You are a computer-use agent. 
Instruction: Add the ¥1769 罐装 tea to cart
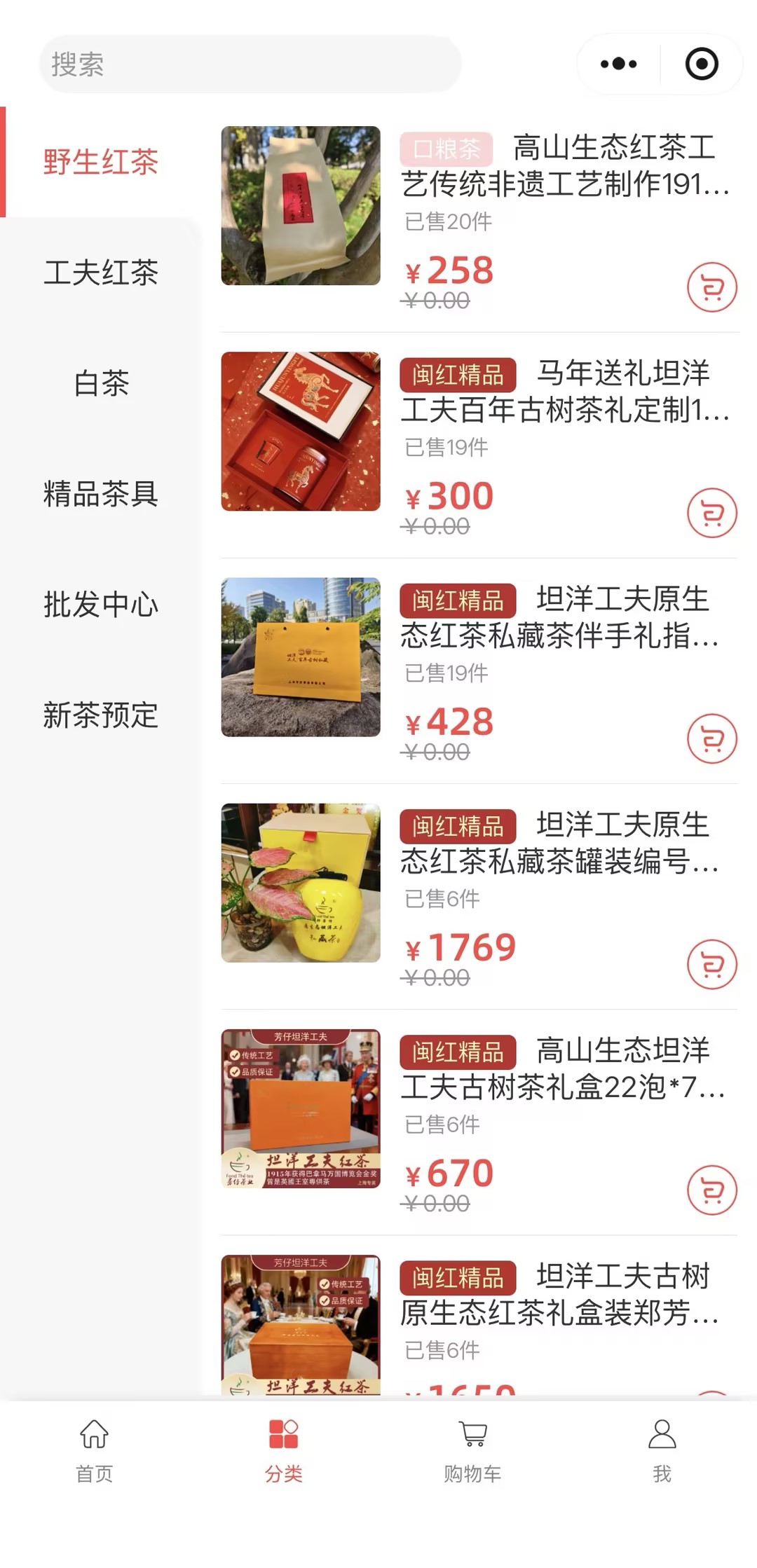tap(711, 964)
